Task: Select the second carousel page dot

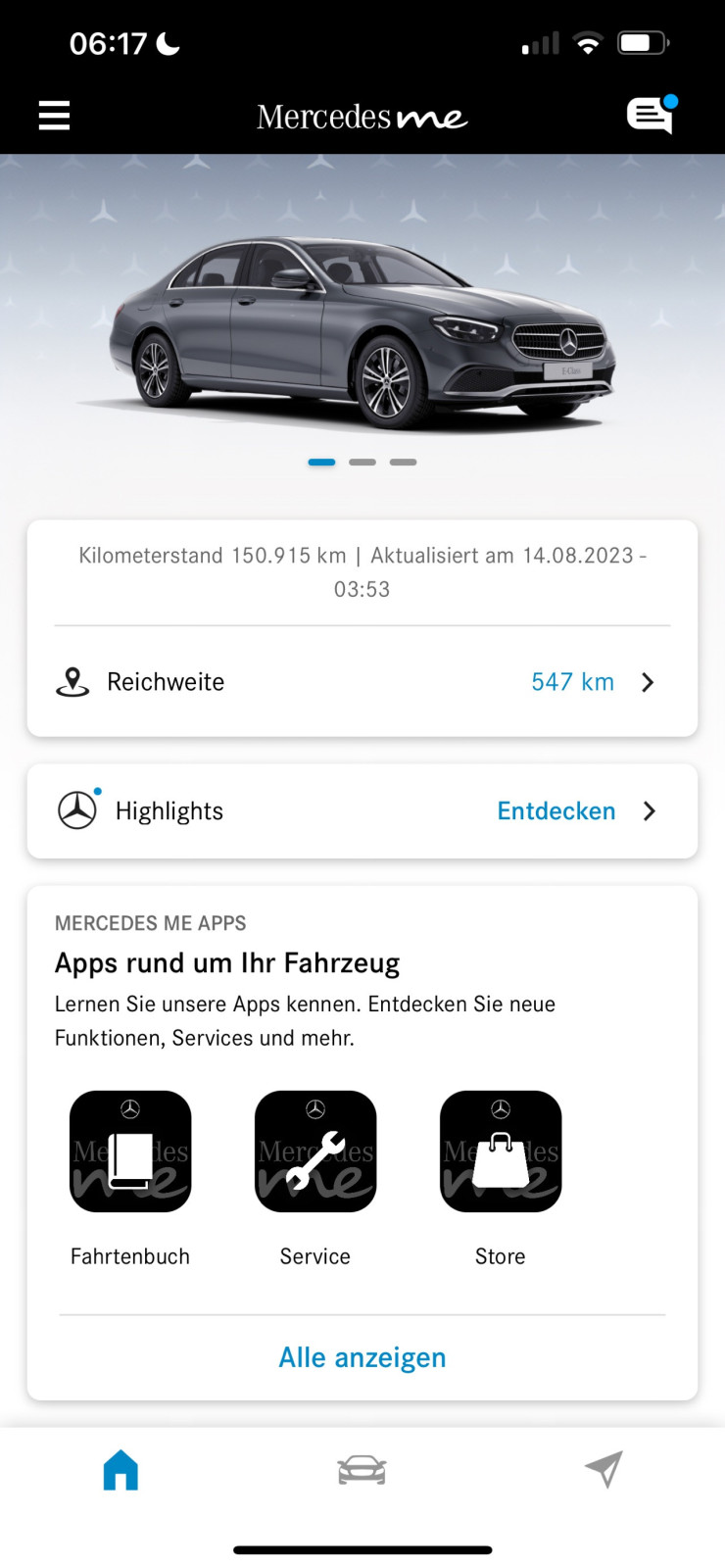Action: [x=362, y=461]
